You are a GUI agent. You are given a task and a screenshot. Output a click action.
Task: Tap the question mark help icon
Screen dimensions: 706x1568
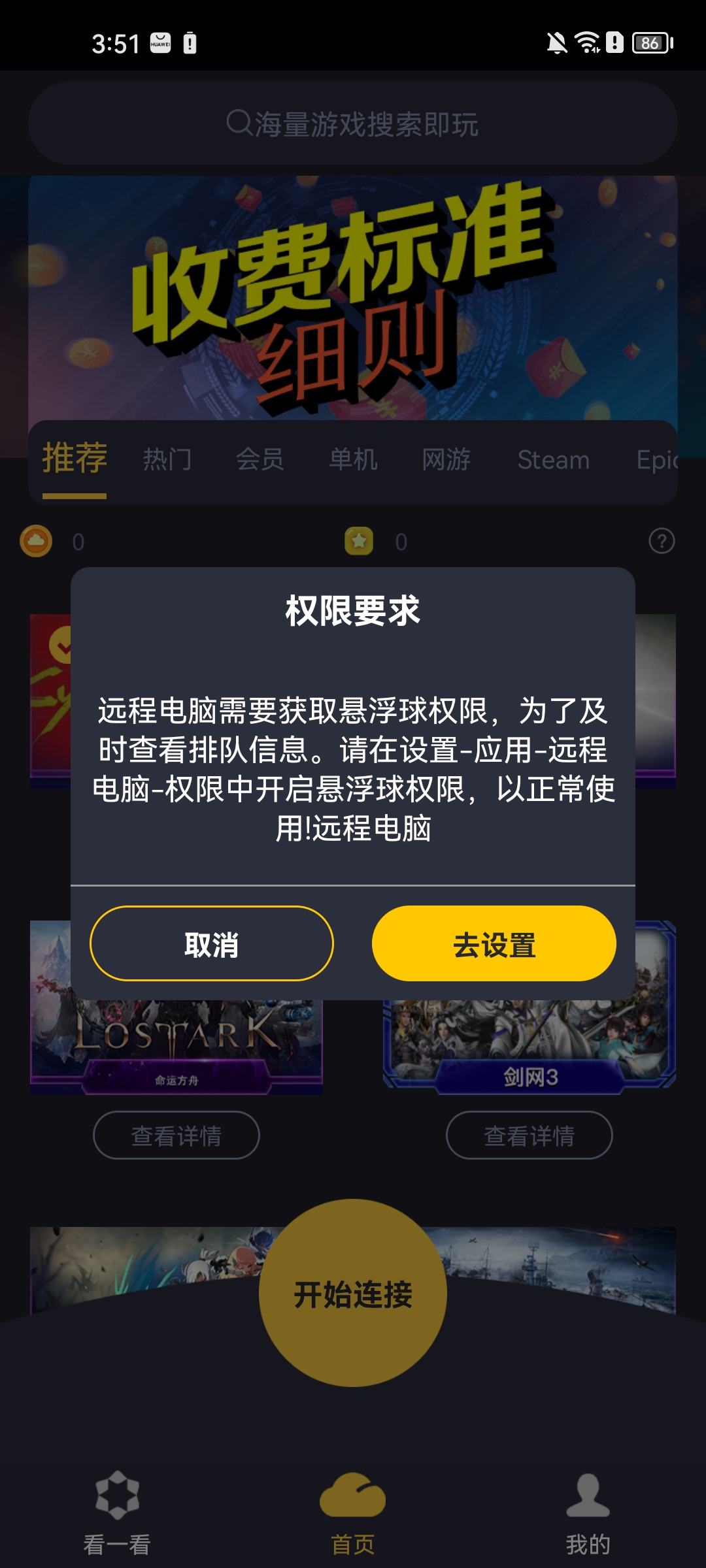[662, 541]
